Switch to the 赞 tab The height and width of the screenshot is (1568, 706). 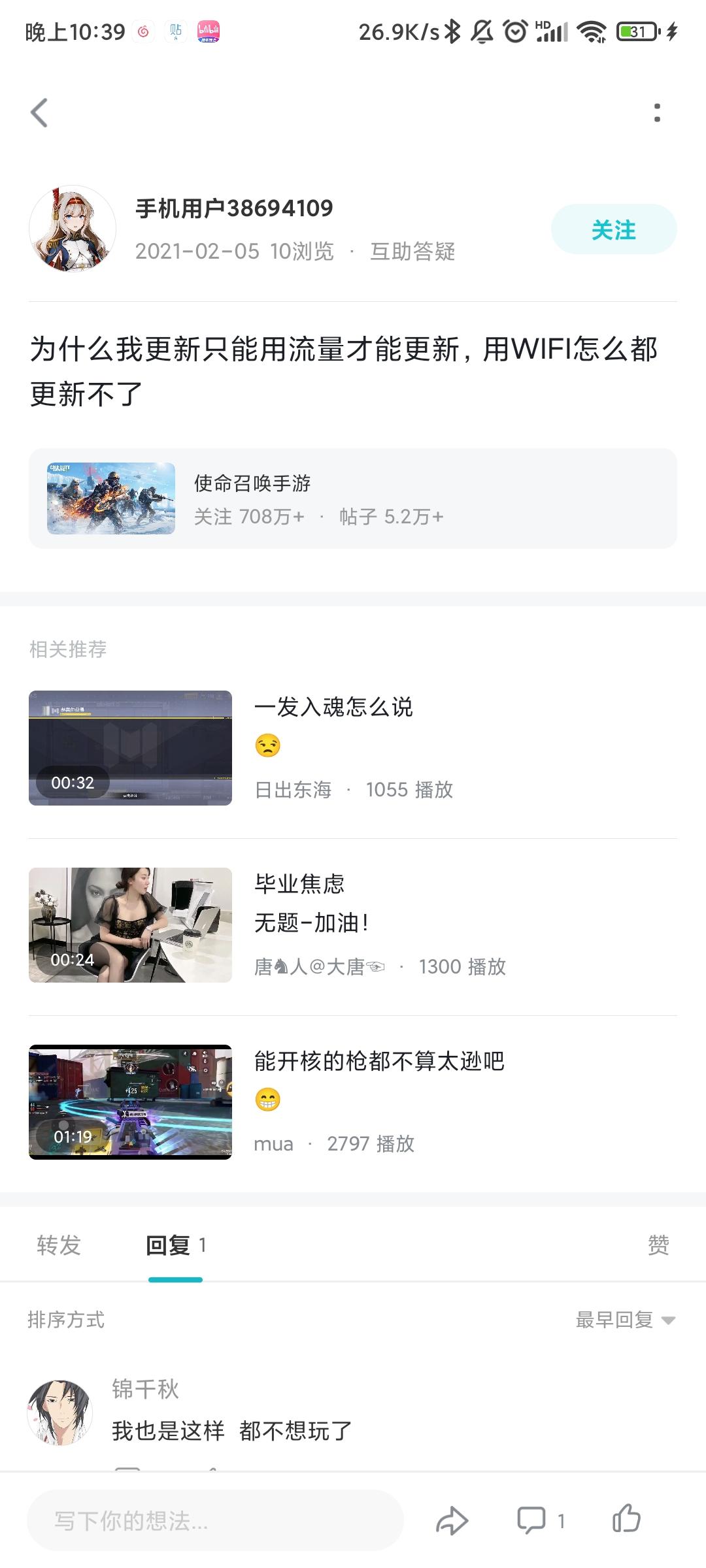658,1245
